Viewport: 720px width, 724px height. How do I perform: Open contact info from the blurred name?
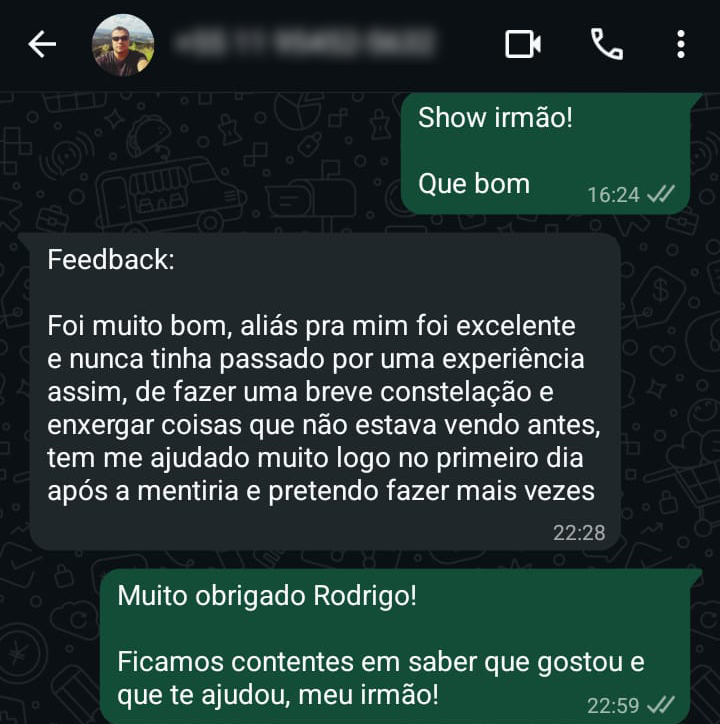click(x=305, y=43)
